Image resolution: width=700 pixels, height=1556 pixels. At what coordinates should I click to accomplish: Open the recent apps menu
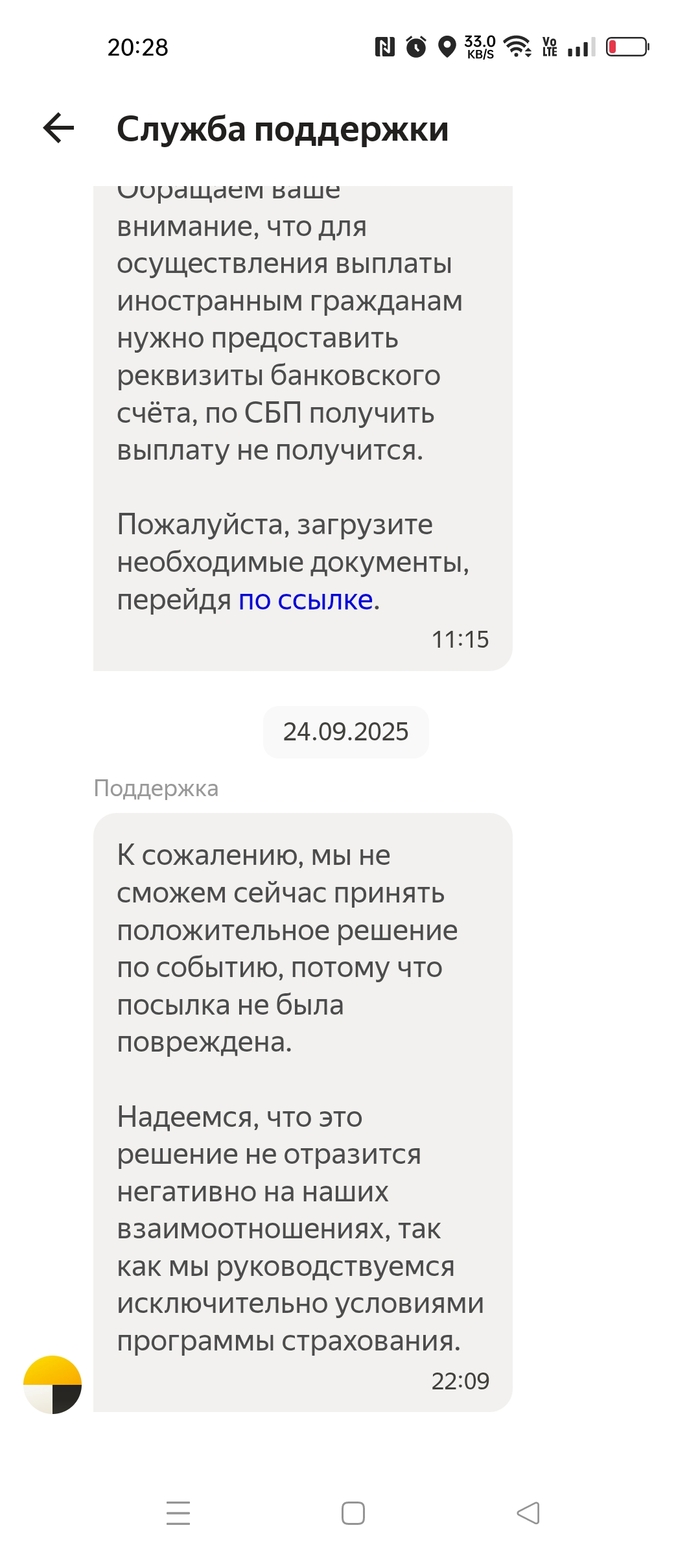click(178, 1513)
